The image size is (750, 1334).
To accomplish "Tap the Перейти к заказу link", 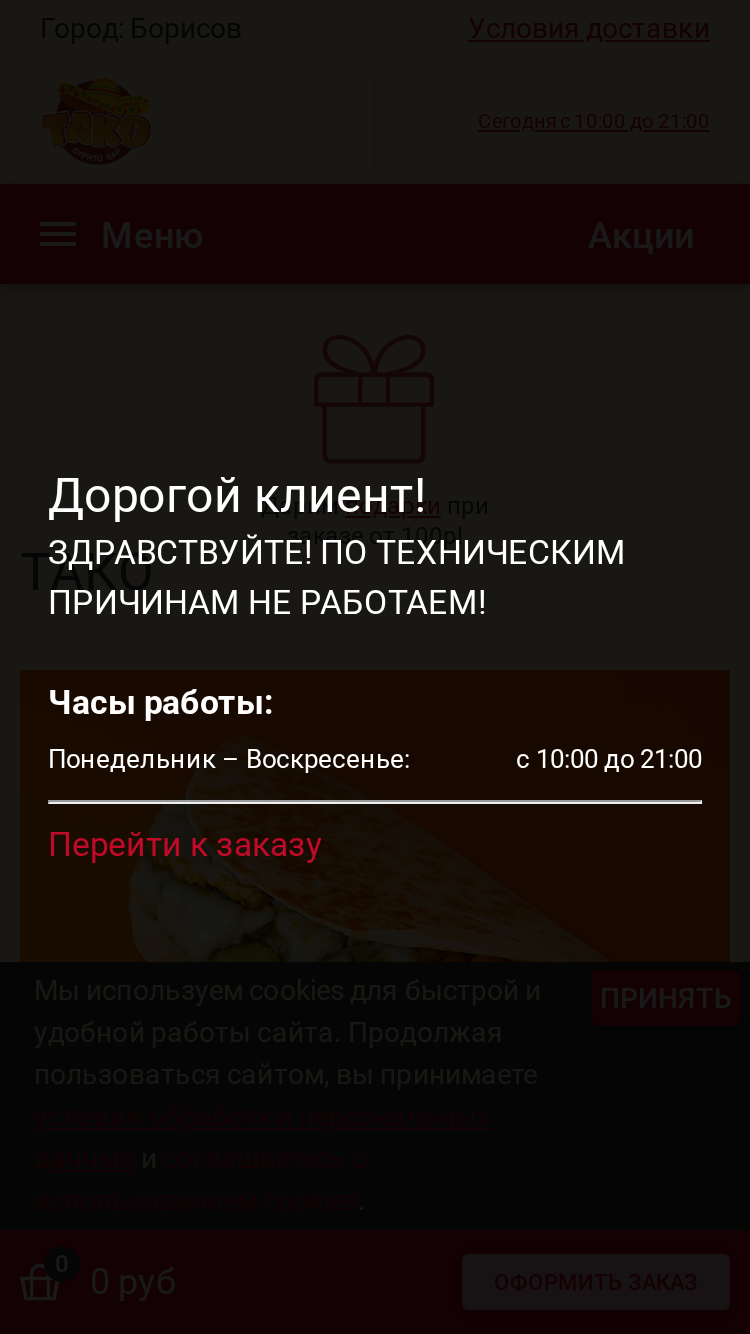I will pyautogui.click(x=185, y=845).
